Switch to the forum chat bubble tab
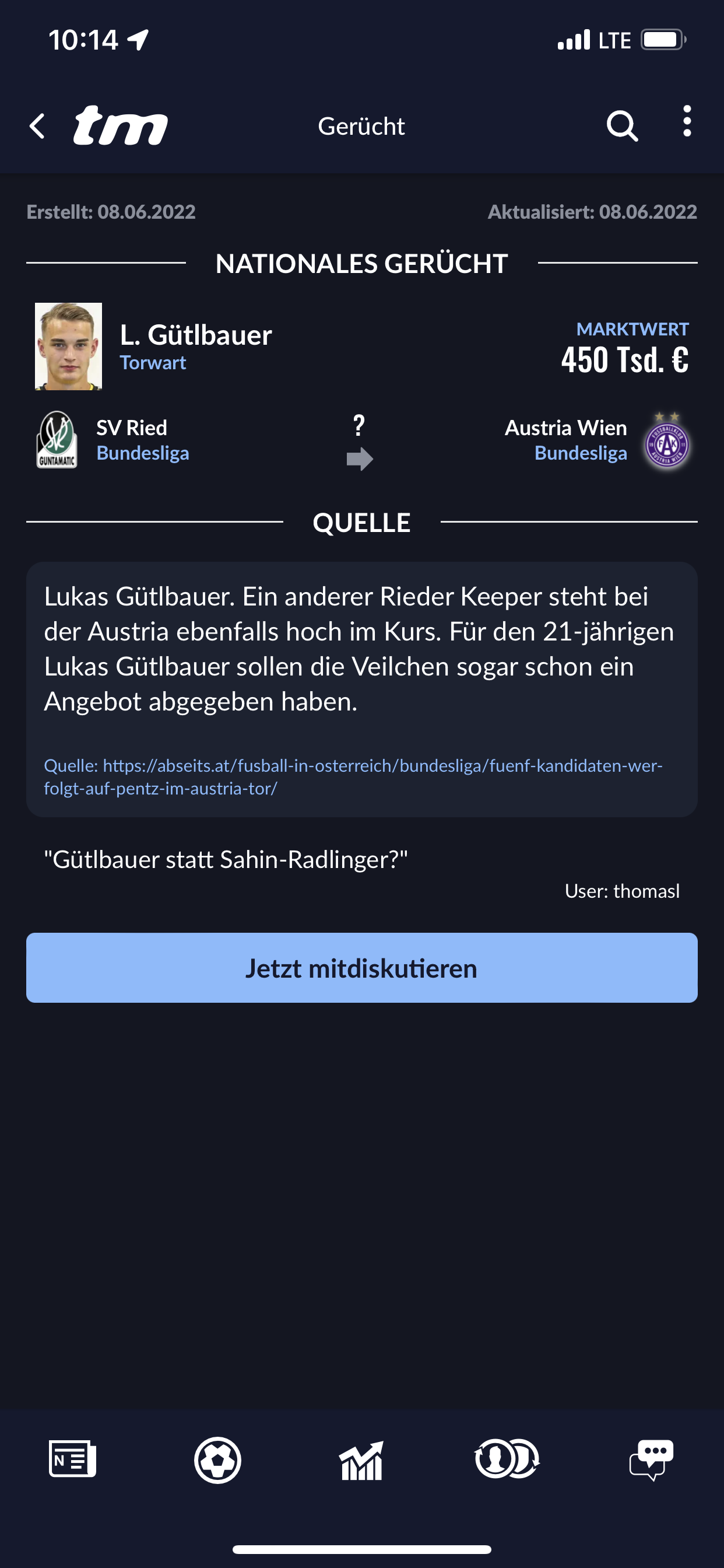 coord(652,1459)
